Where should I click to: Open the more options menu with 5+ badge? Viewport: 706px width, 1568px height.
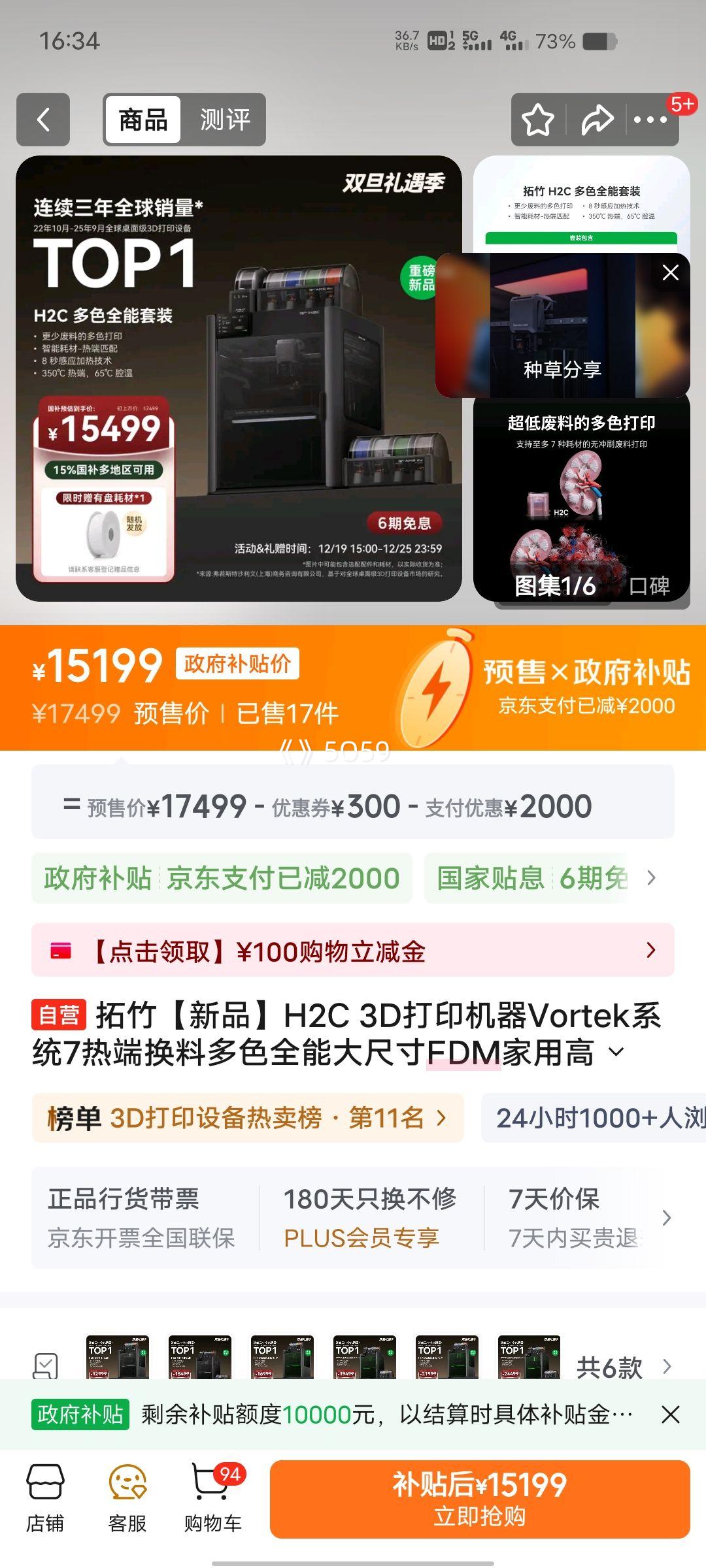click(649, 119)
